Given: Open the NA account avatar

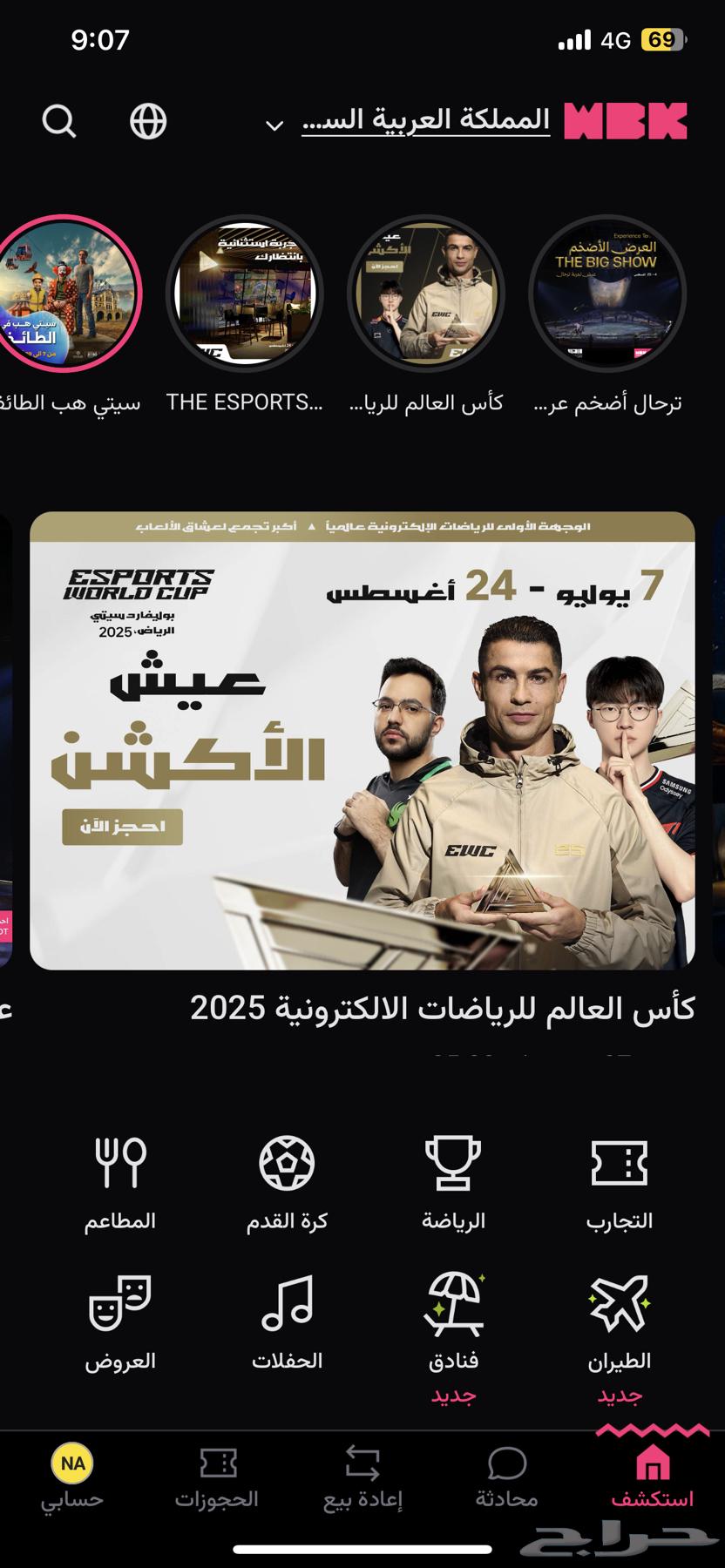Looking at the screenshot, I should [72, 1463].
